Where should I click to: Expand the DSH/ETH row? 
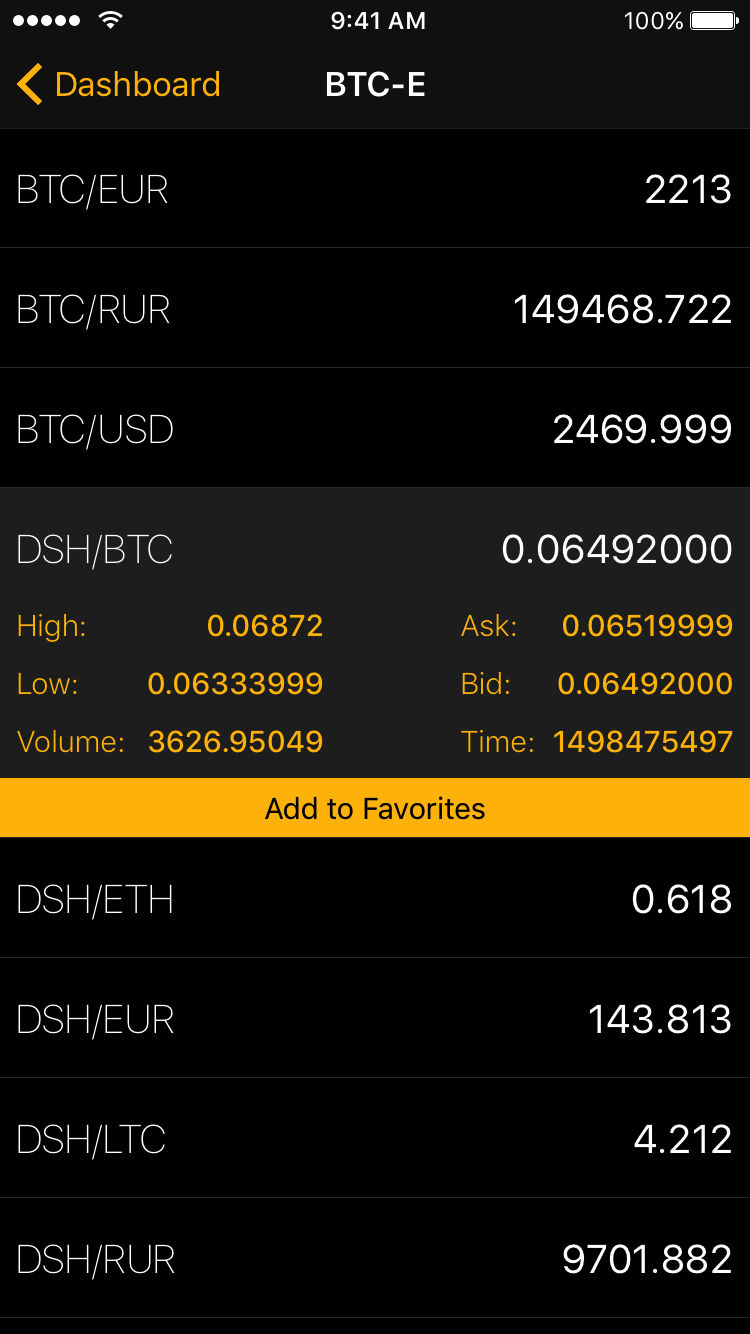coord(375,899)
